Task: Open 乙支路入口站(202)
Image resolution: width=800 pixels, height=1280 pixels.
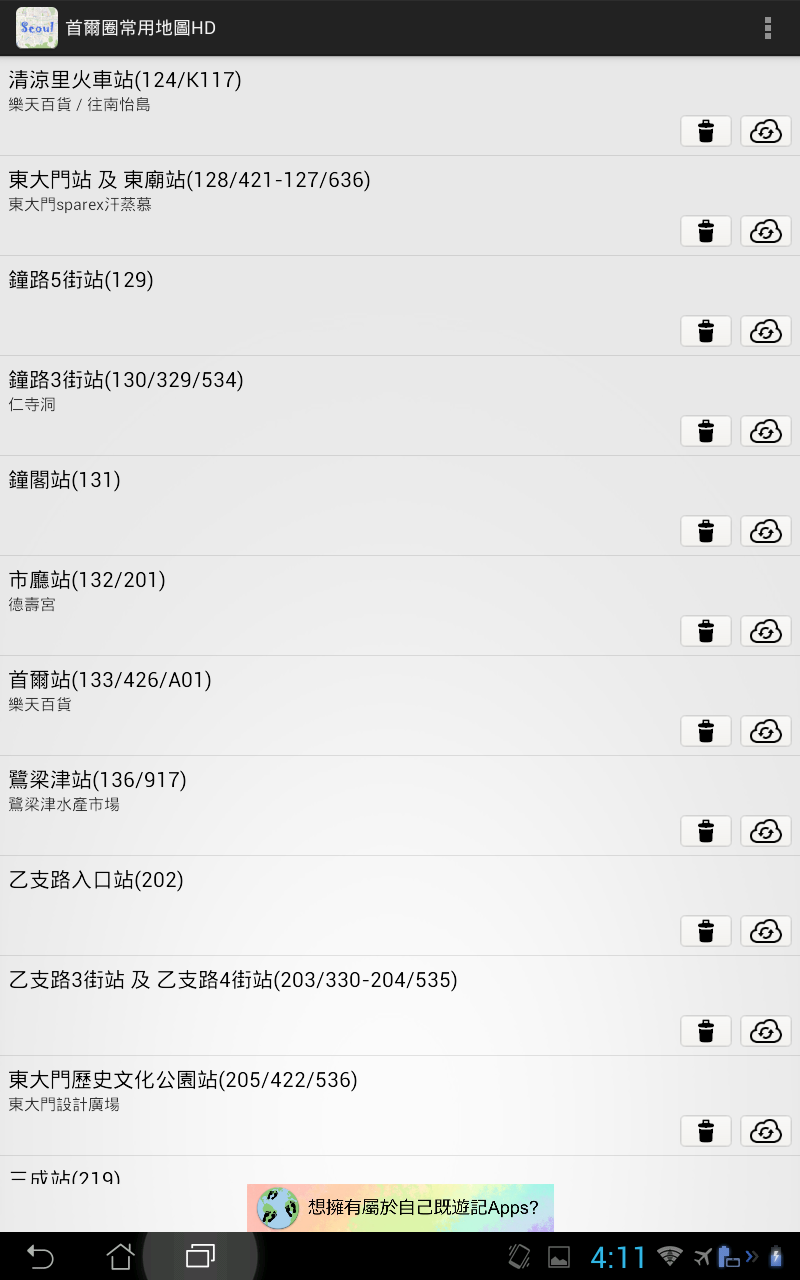Action: tap(300, 890)
